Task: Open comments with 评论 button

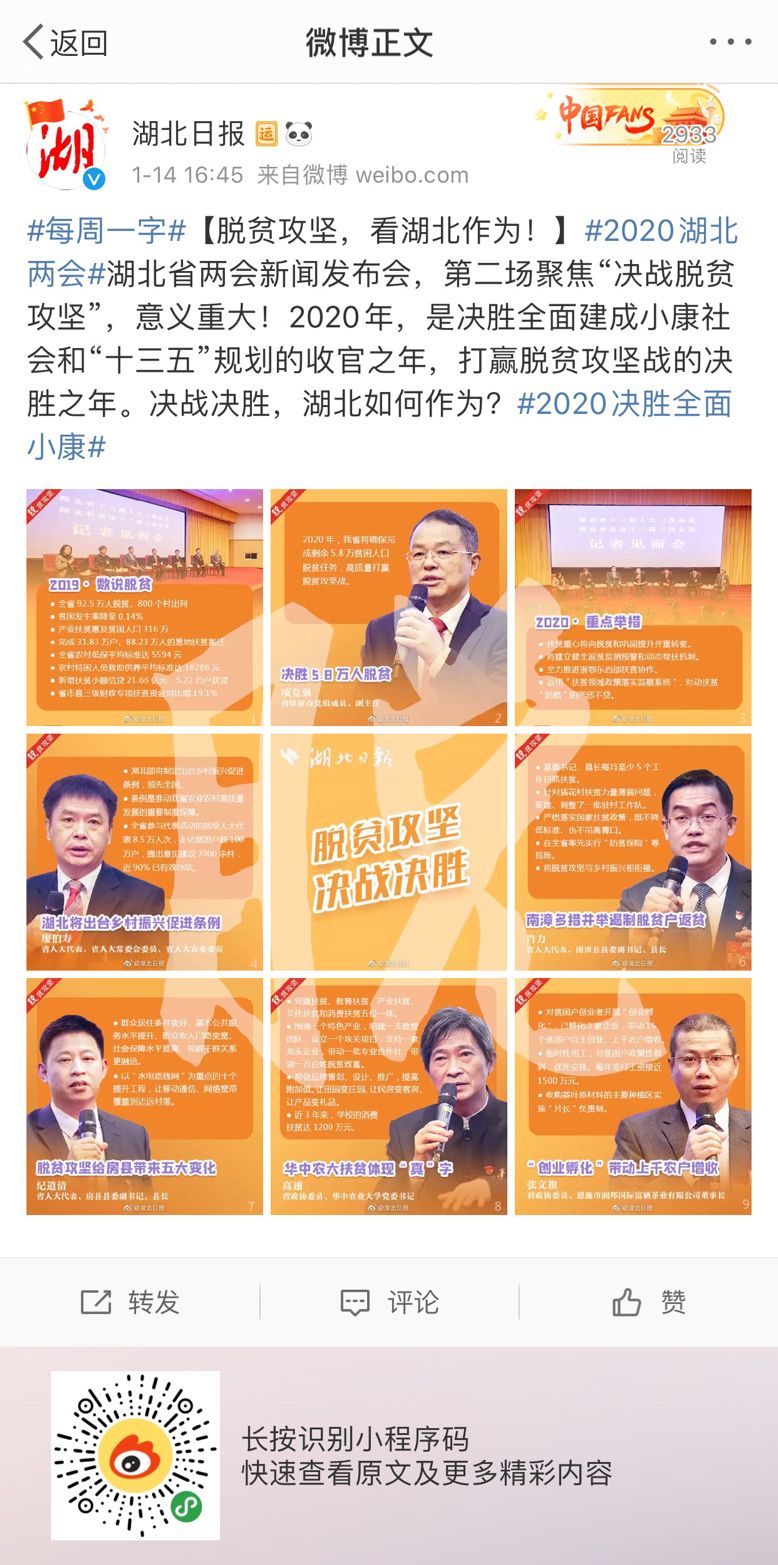Action: pos(389,1302)
